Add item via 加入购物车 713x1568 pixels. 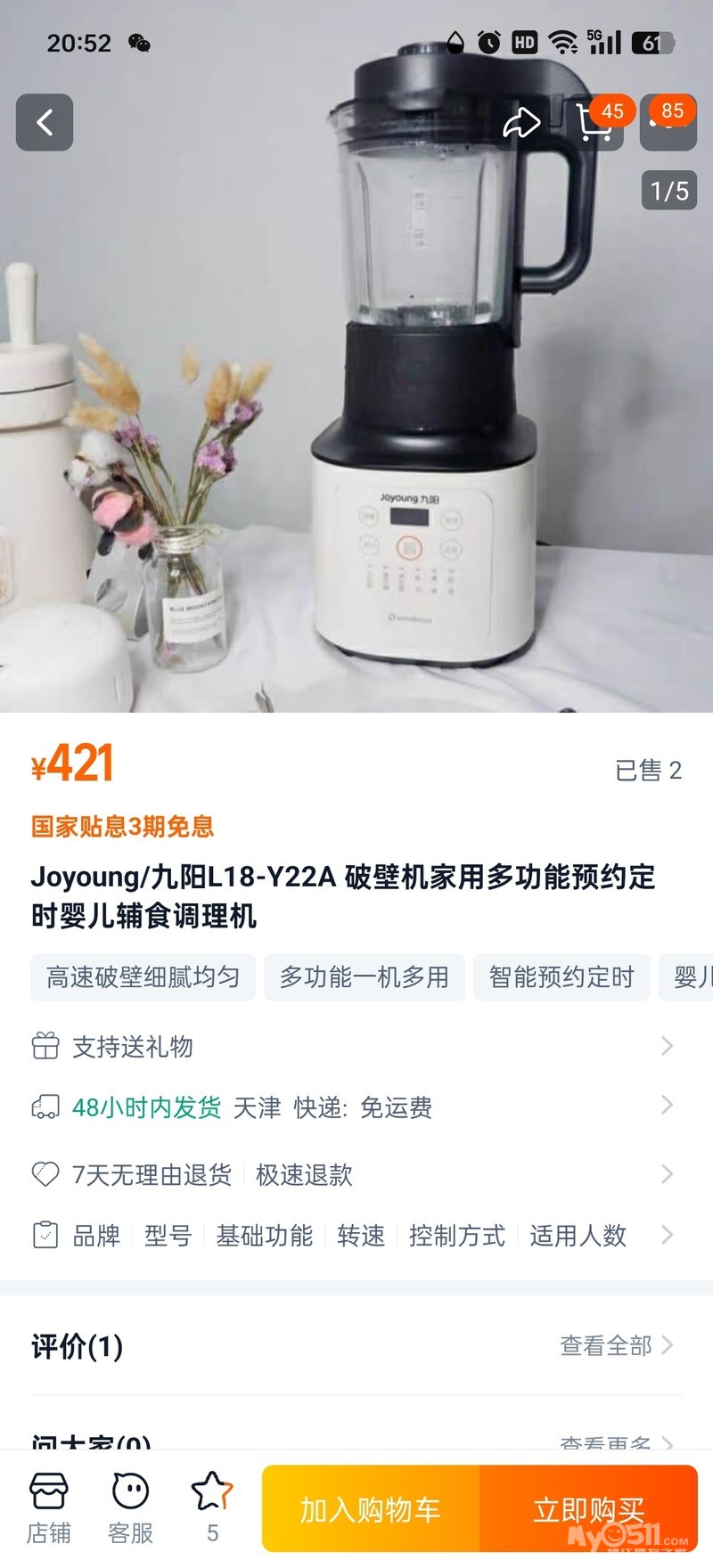(371, 1509)
